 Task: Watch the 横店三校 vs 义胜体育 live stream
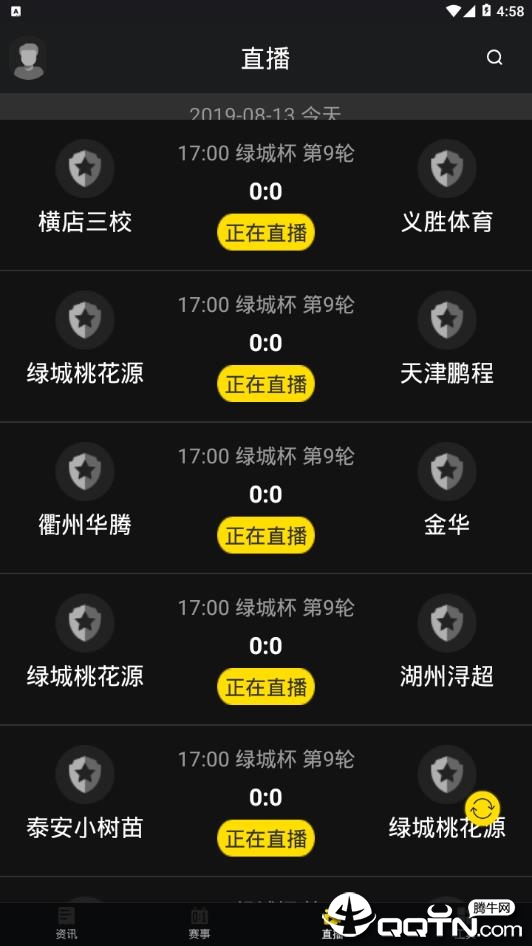click(266, 232)
